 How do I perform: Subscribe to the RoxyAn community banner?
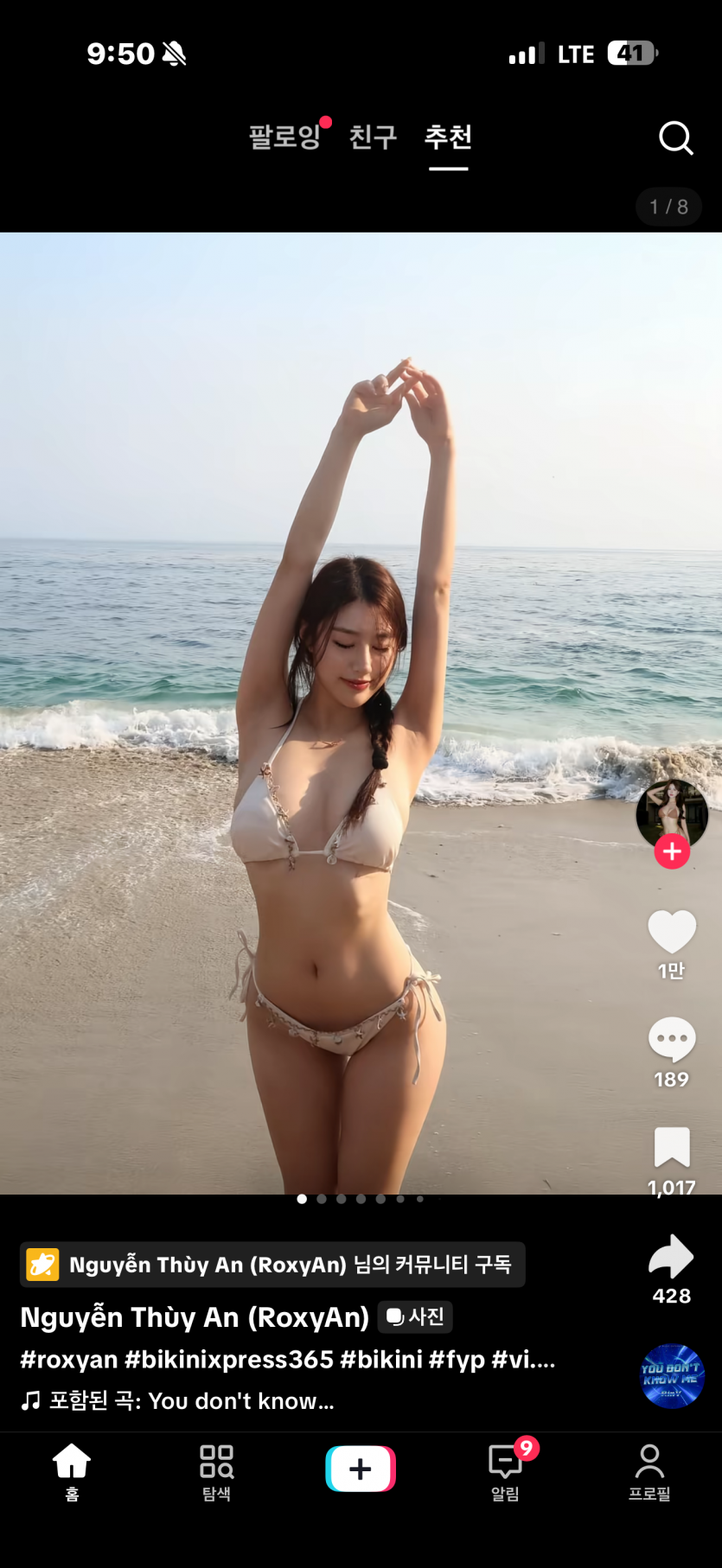click(272, 1265)
